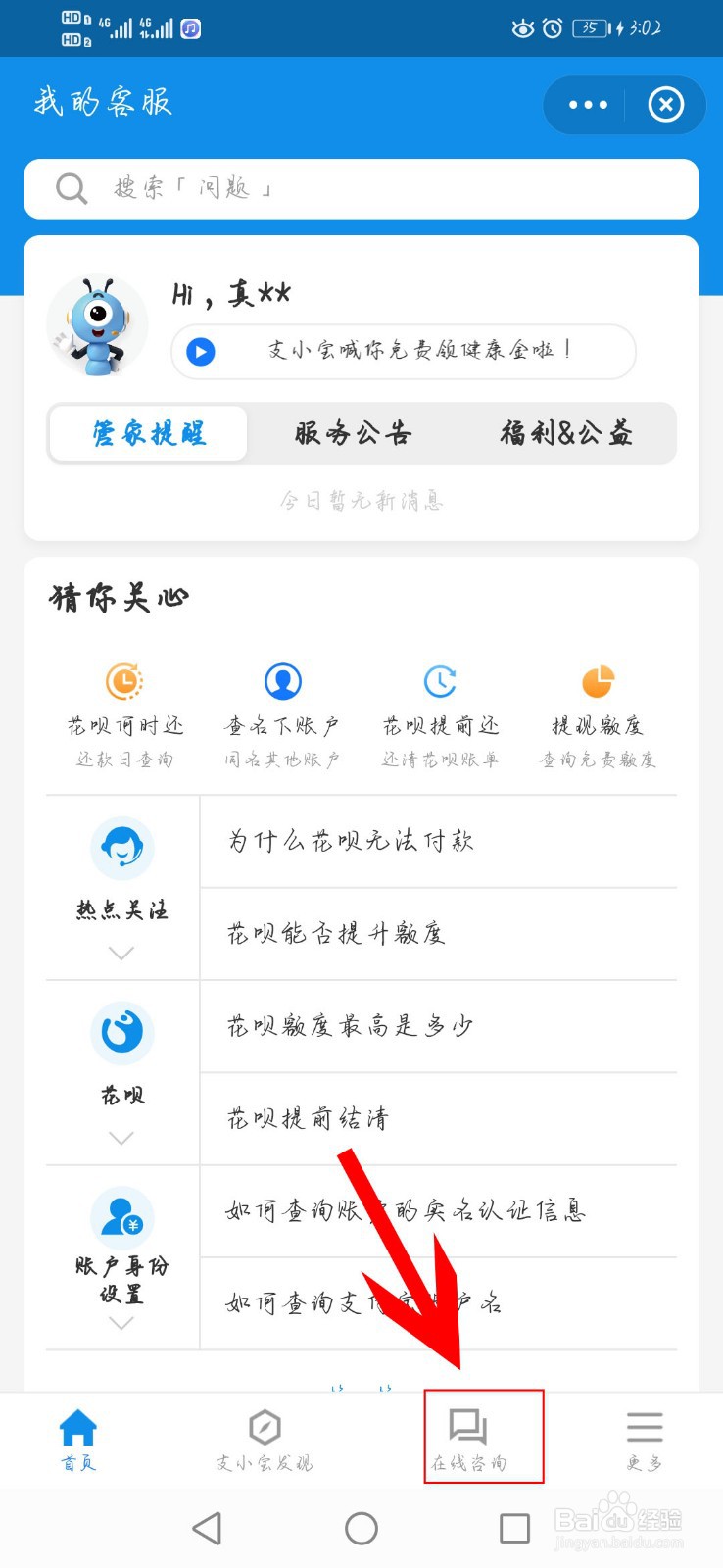Screen dimensions: 723x1568
Task: Click the 热点关注 headset icon
Action: click(121, 849)
